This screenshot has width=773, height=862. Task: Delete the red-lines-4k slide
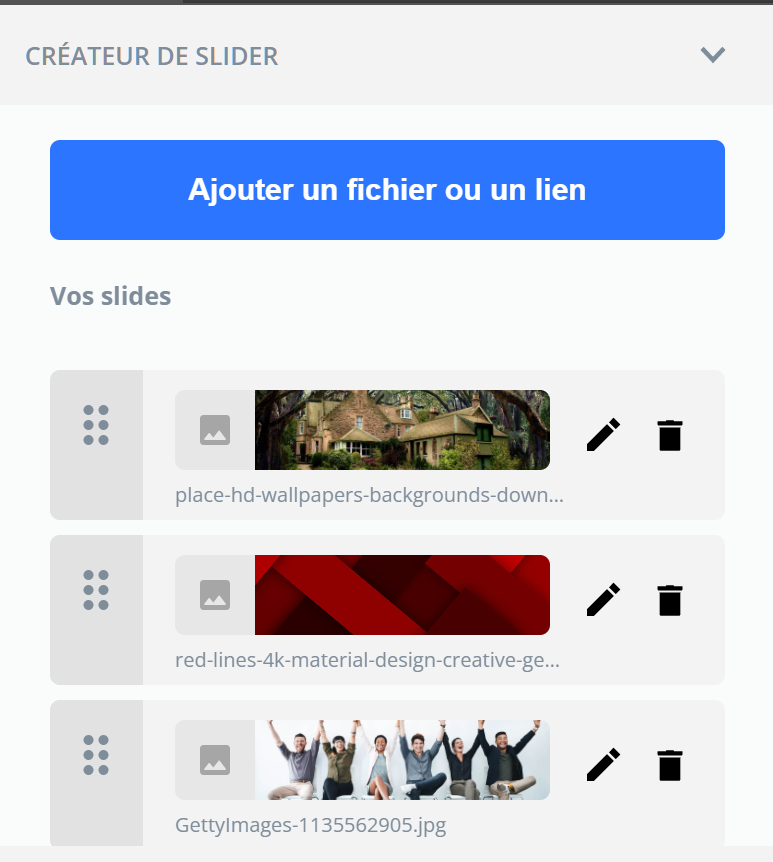[669, 600]
